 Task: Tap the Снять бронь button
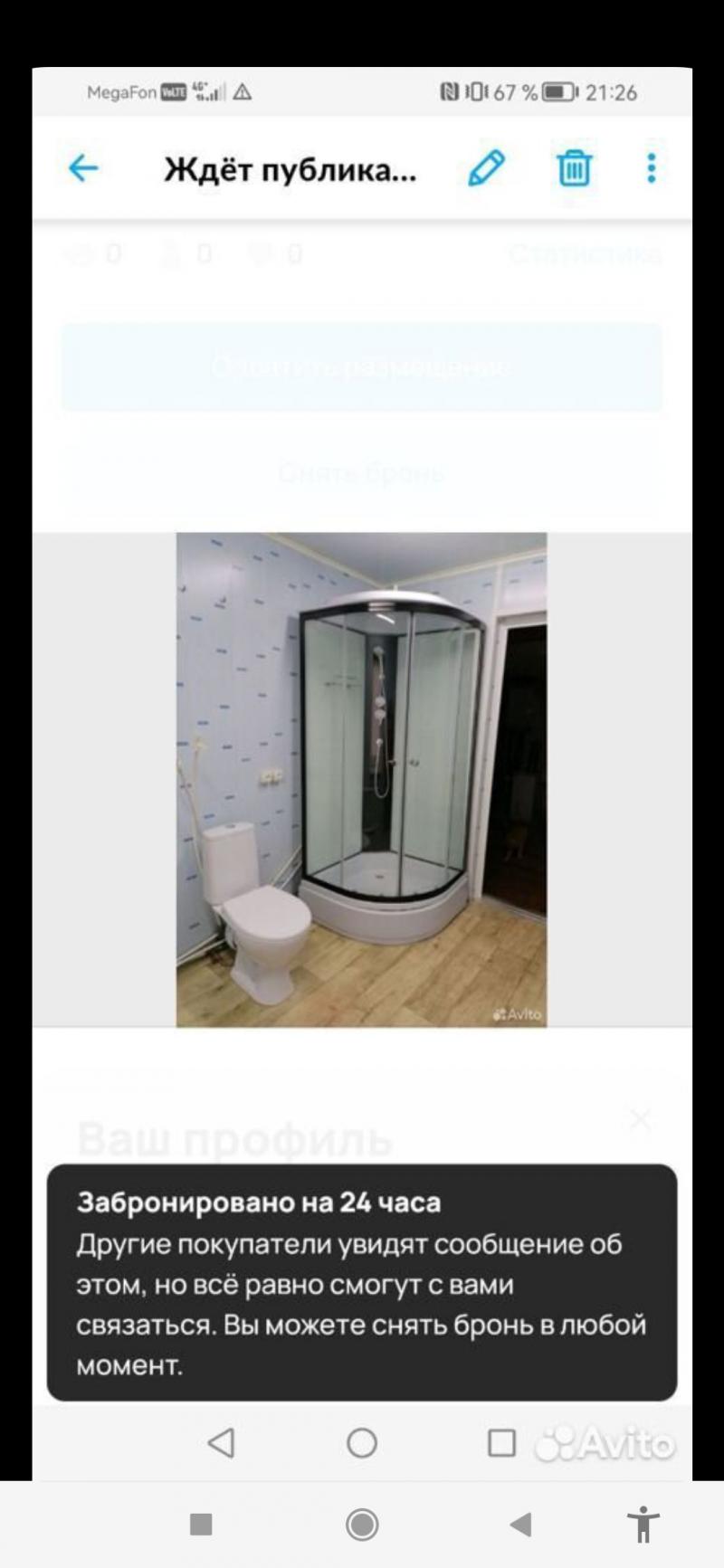click(361, 472)
